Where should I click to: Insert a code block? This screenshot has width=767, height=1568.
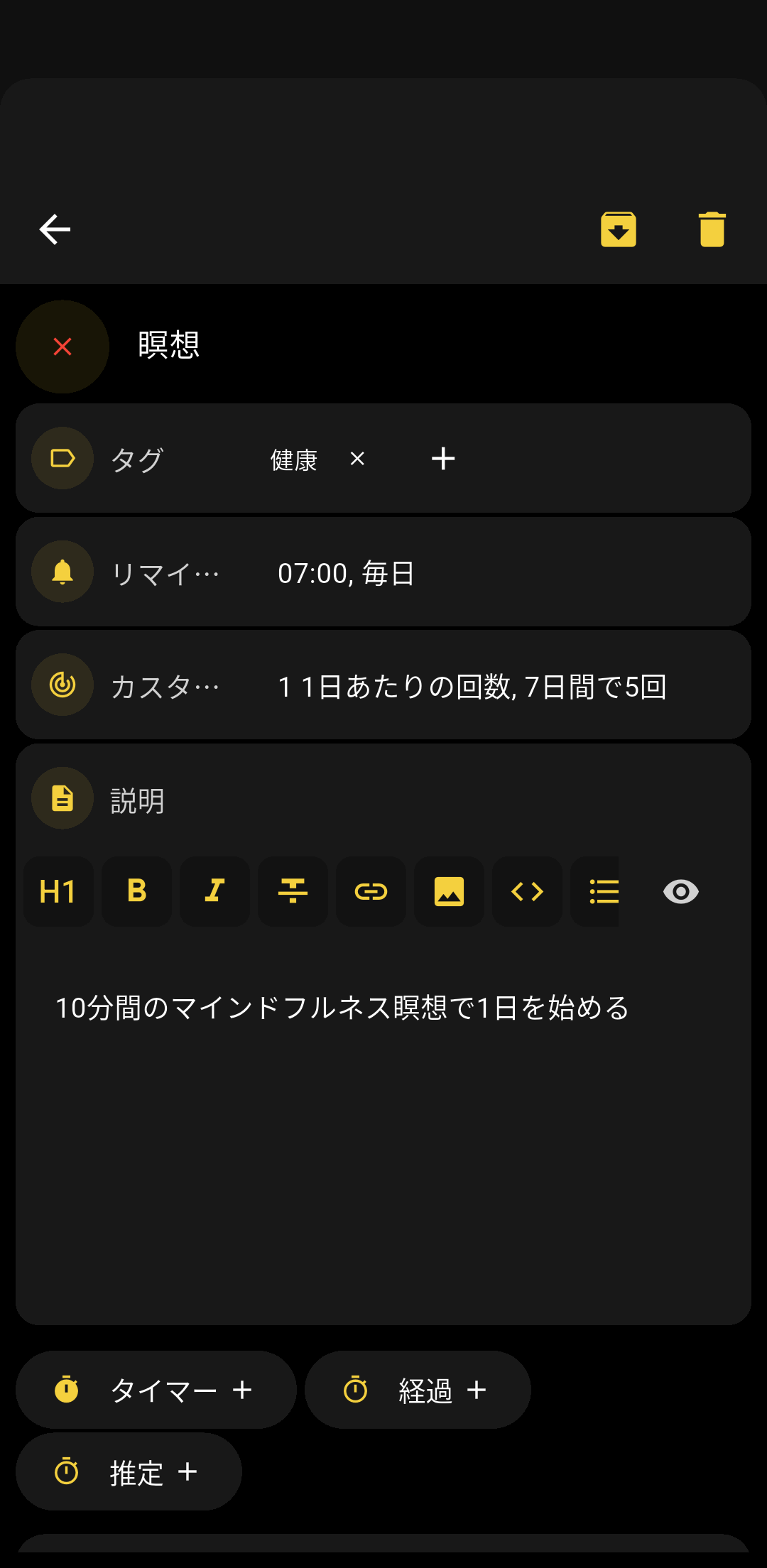click(x=527, y=891)
